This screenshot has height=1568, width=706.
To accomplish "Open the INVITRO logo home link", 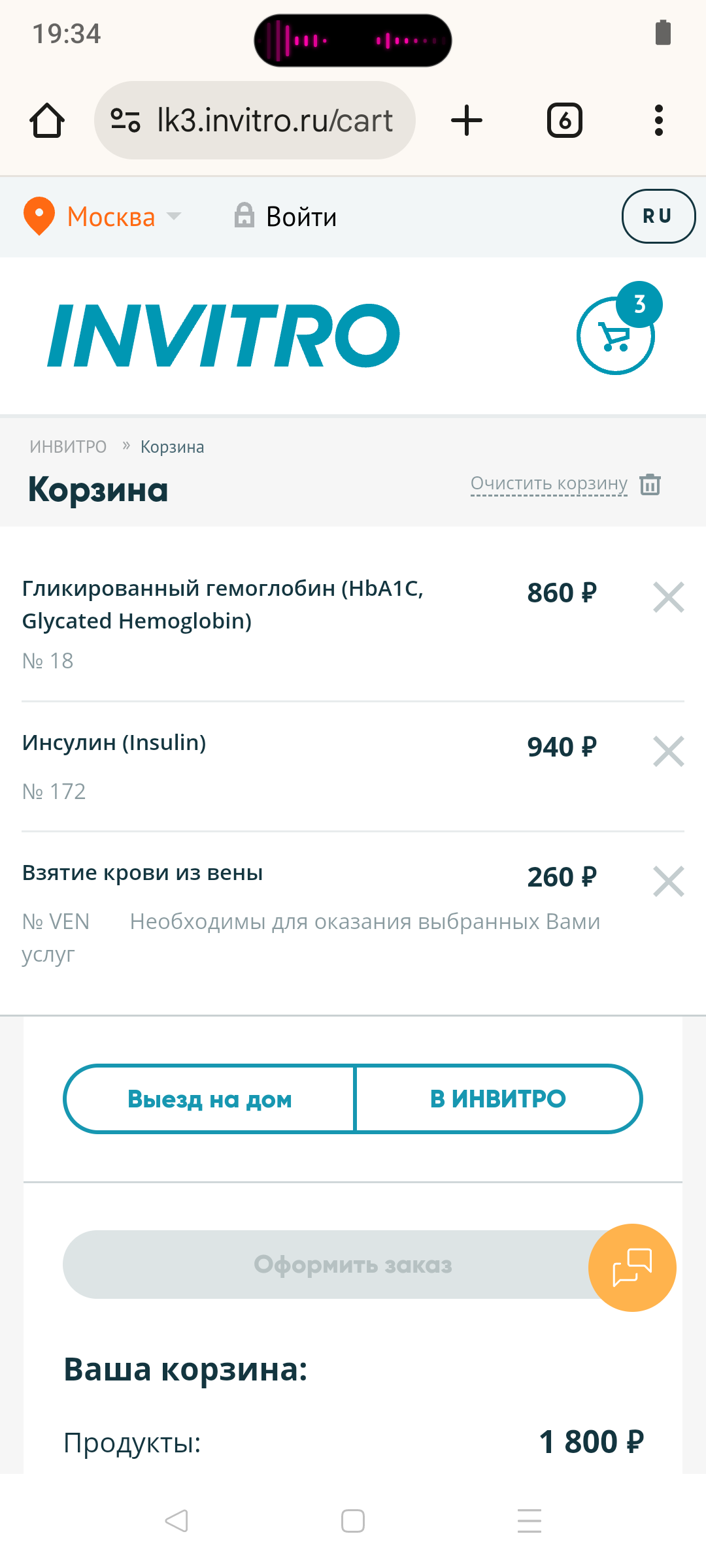I will [224, 335].
